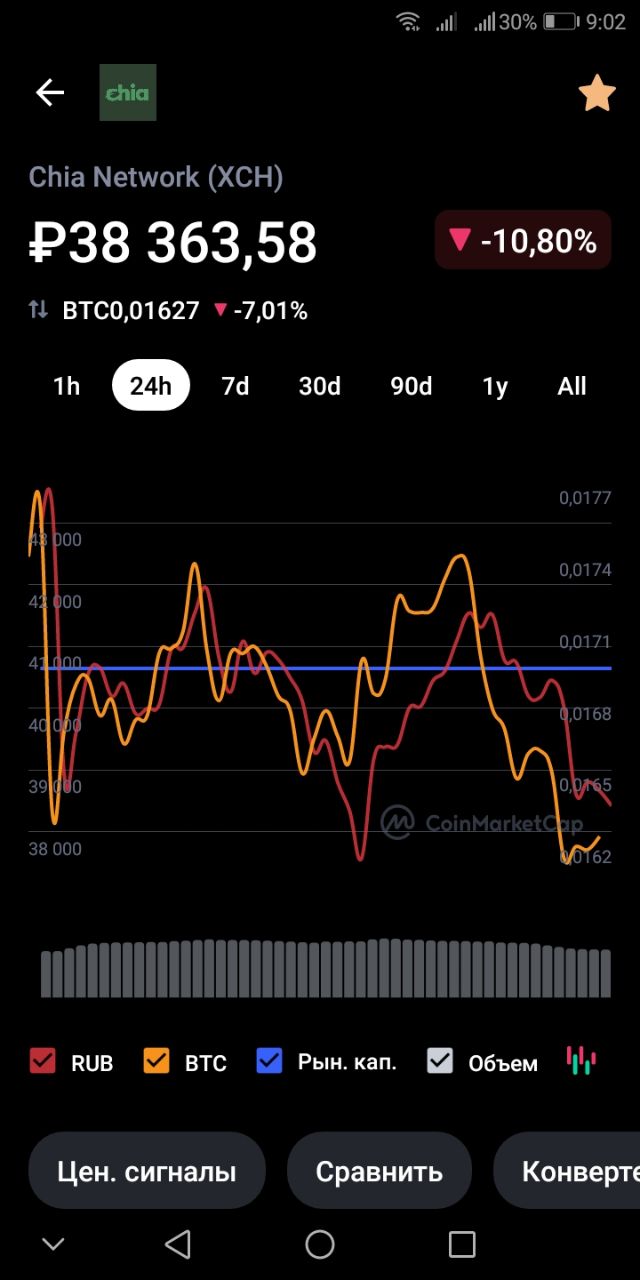Open Цен. сигналы price alerts
Screen dimensions: 640x1280
(147, 1171)
